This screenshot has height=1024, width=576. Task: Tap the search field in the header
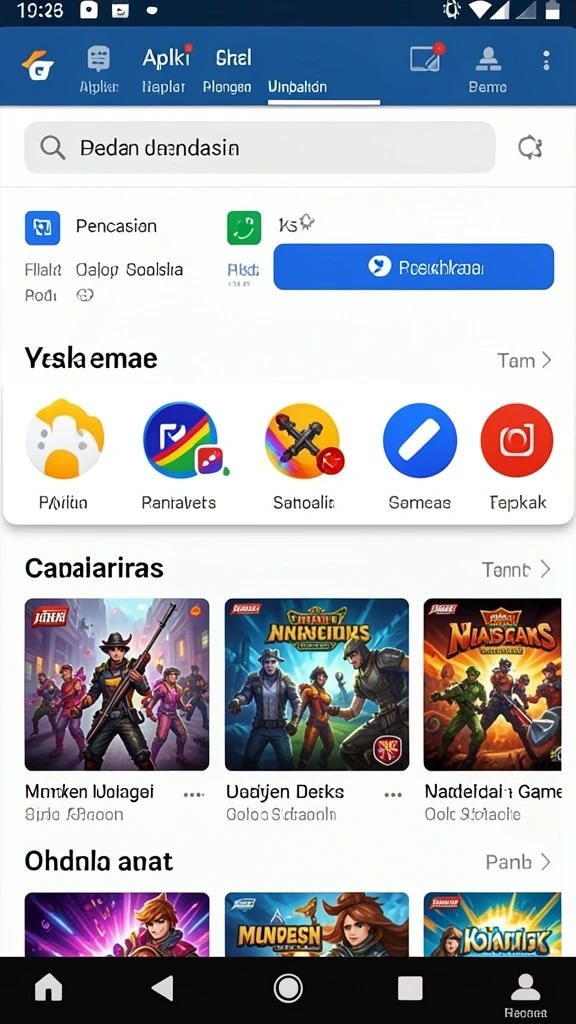[259, 148]
